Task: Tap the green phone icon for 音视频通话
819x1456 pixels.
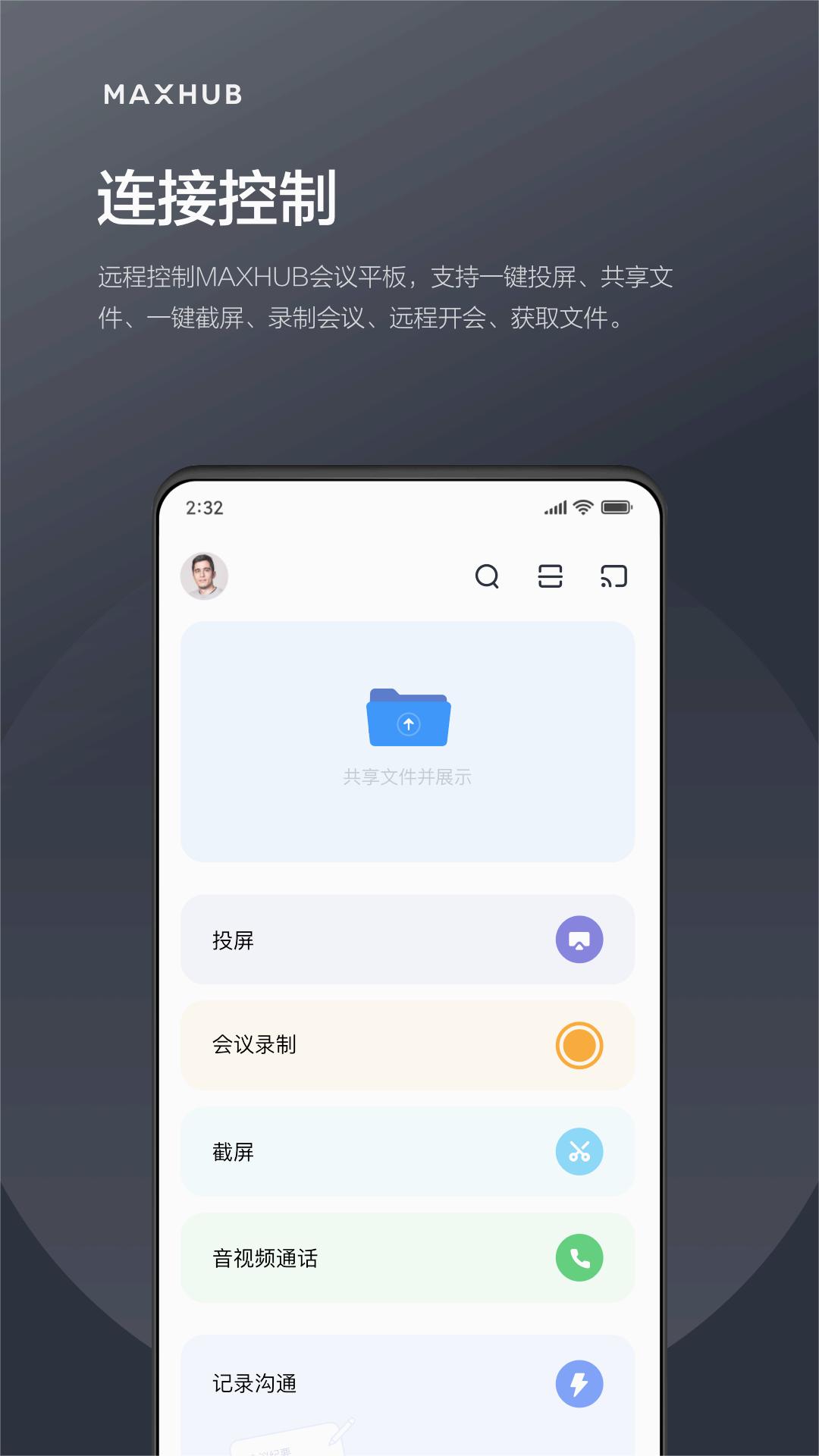Action: pyautogui.click(x=579, y=1257)
